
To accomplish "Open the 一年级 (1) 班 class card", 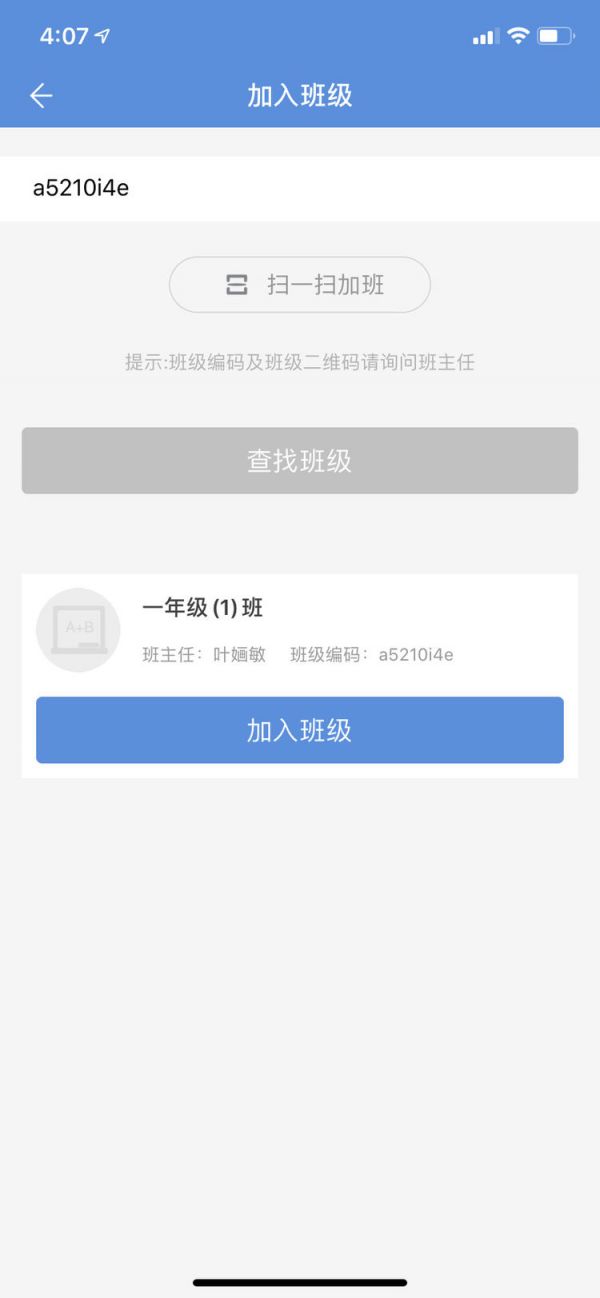I will click(300, 630).
